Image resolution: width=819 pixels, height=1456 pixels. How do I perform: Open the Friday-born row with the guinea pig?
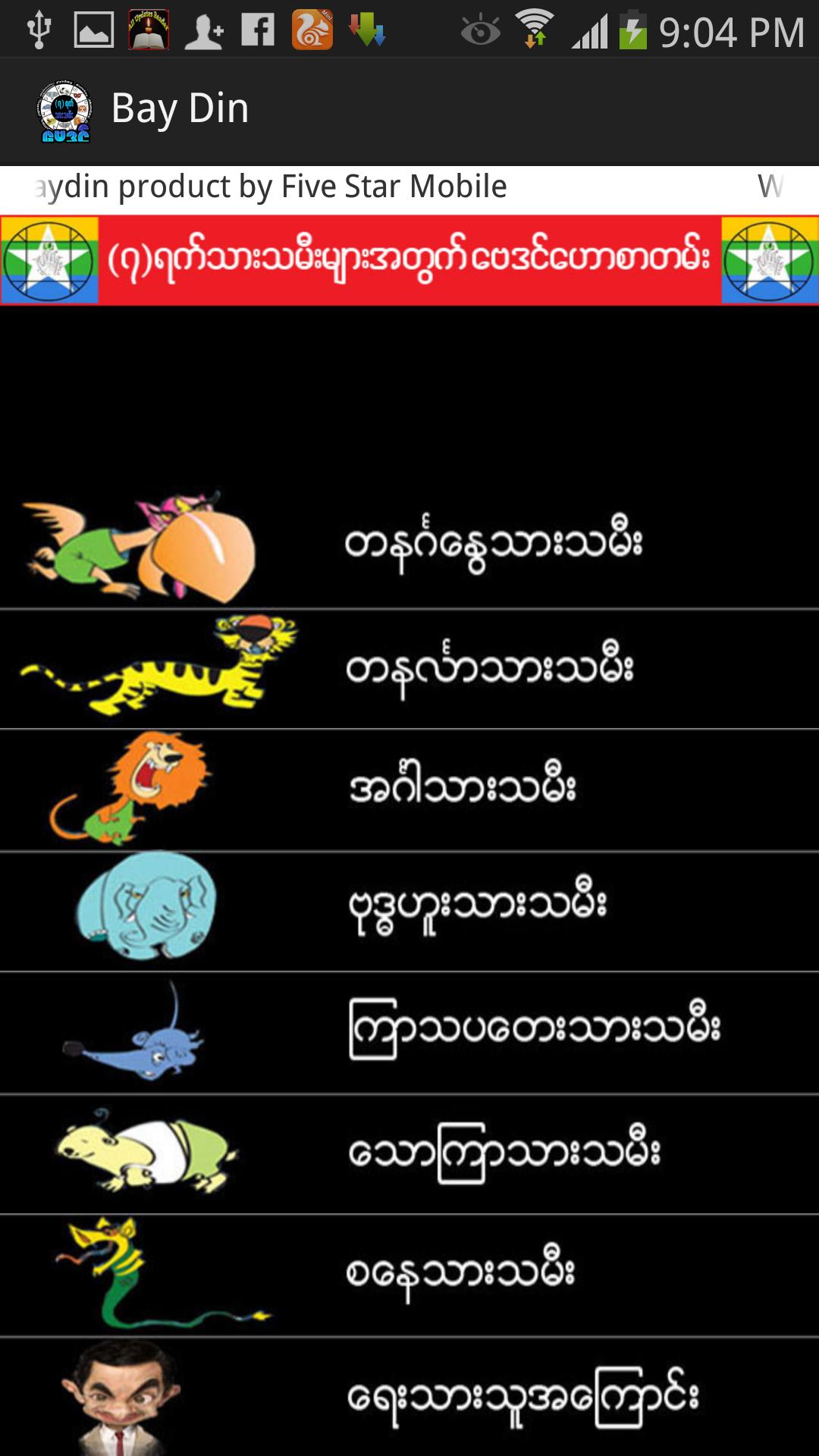coord(409,1153)
